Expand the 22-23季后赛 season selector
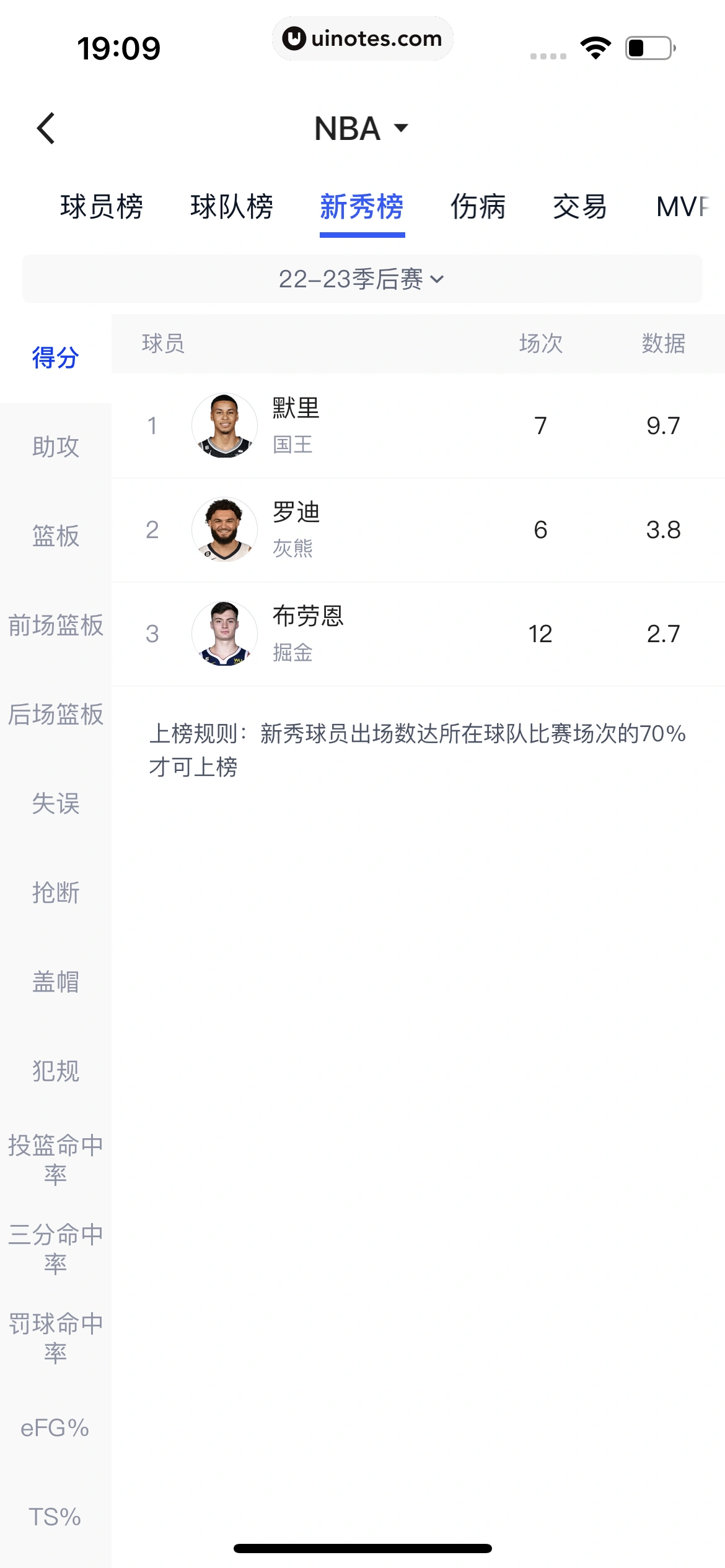This screenshot has height=1568, width=725. click(x=362, y=279)
